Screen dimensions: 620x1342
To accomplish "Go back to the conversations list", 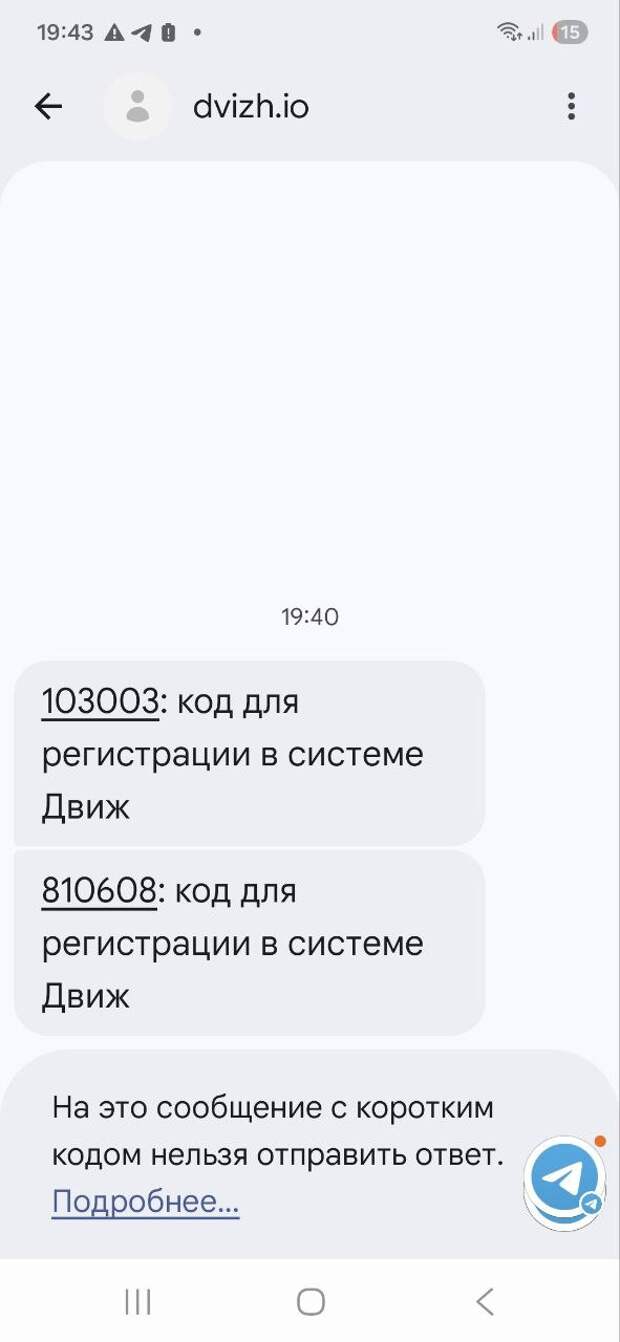I will (x=48, y=106).
